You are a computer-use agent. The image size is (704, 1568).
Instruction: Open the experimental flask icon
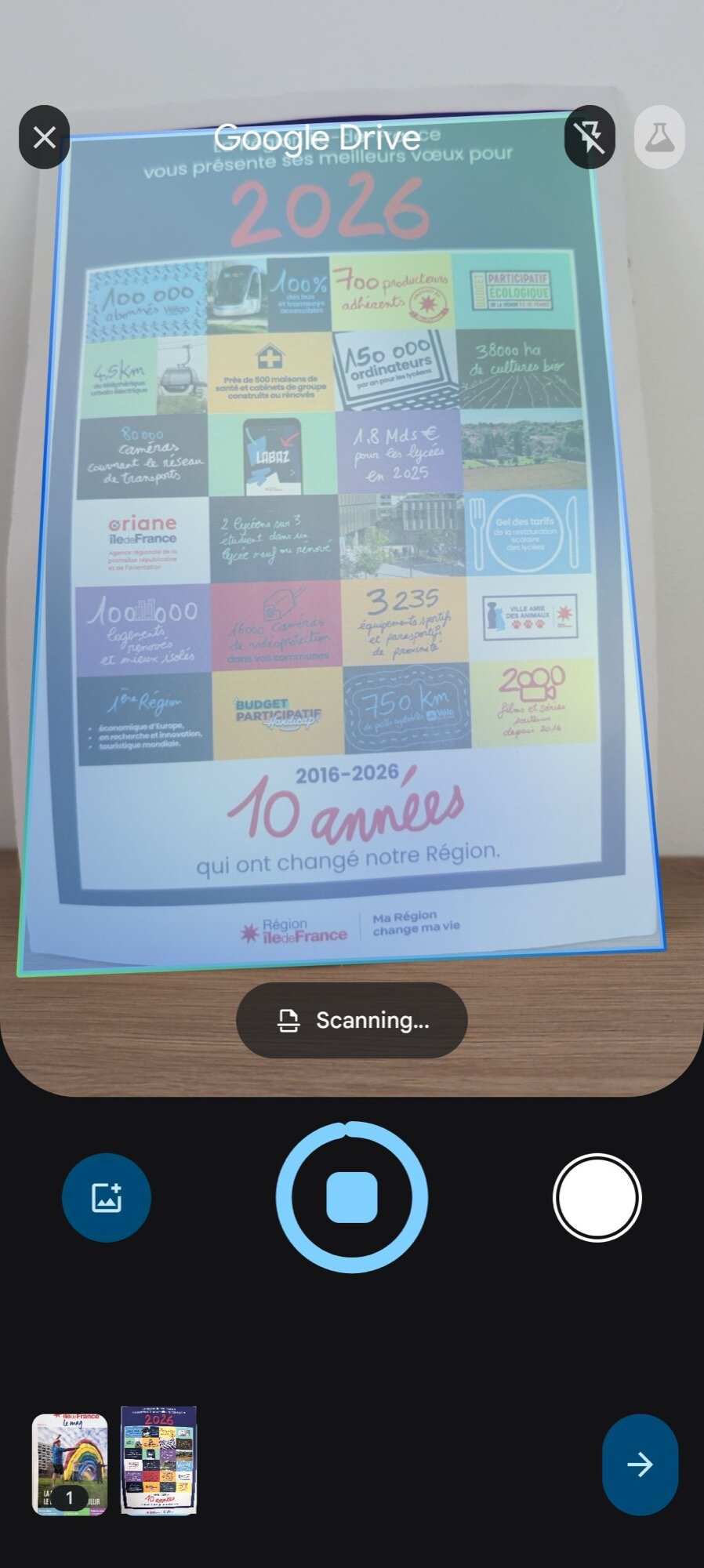click(659, 137)
